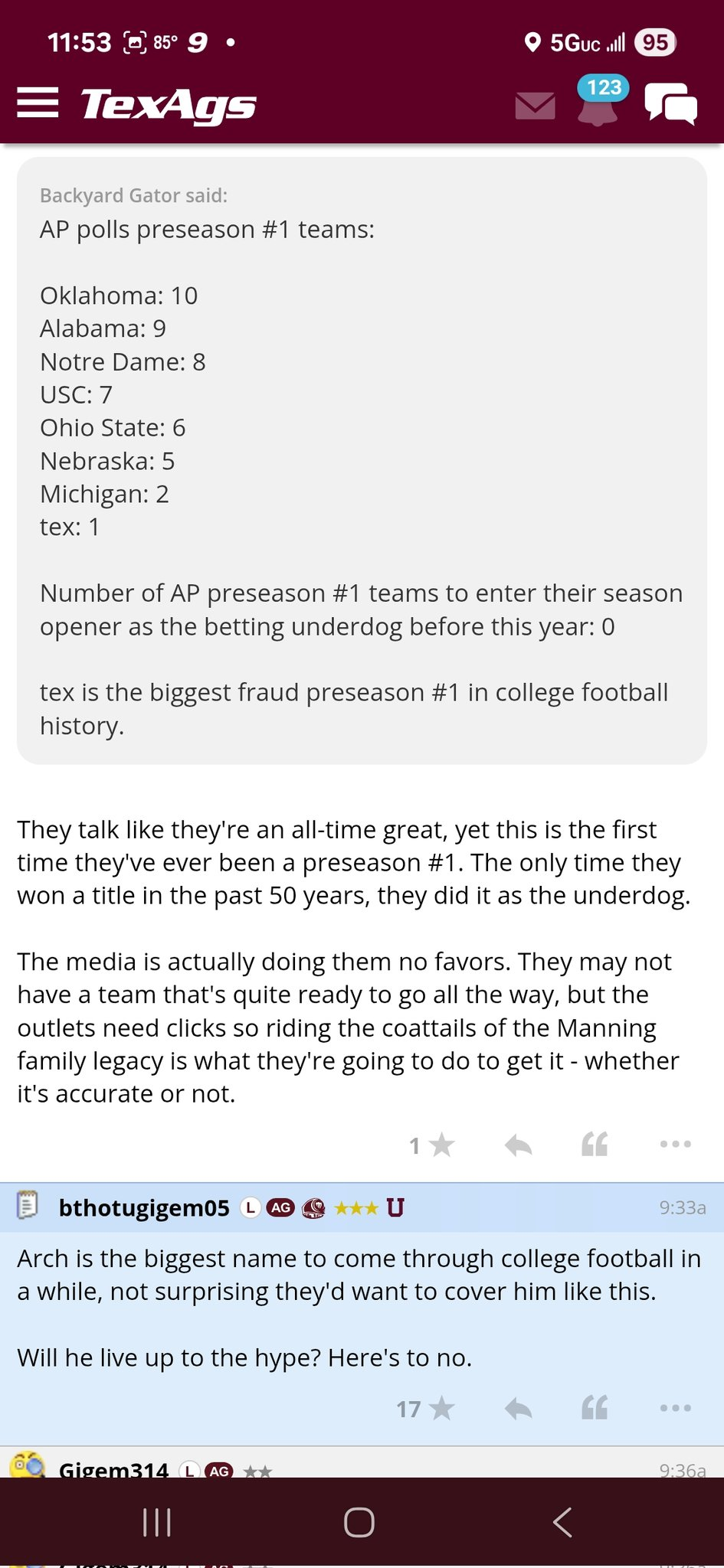Open recent apps from the navigation bar
Viewport: 724px width, 1568px height.
coord(157,1522)
